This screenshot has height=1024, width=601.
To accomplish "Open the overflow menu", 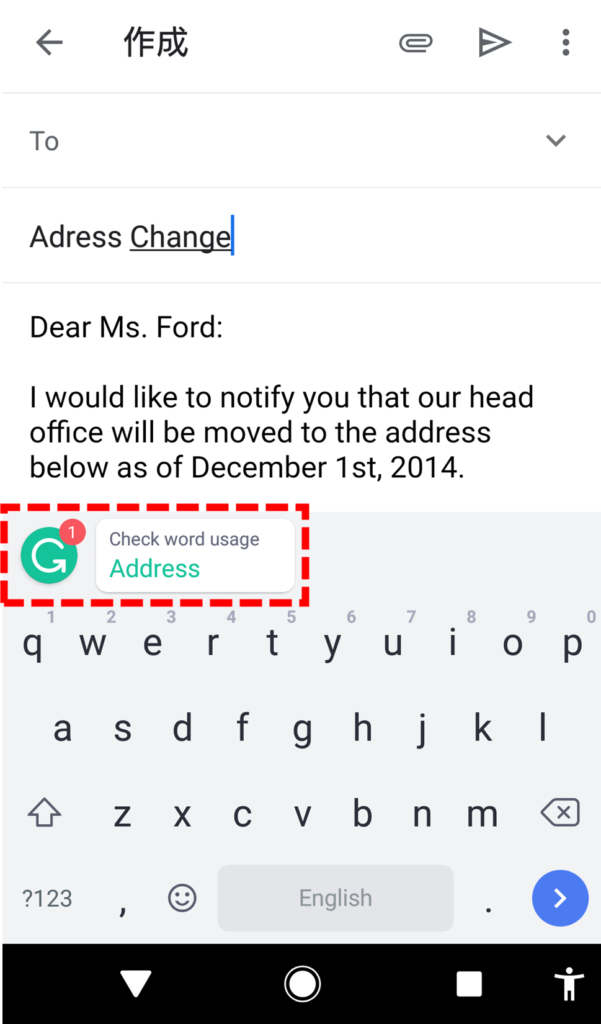I will 565,43.
